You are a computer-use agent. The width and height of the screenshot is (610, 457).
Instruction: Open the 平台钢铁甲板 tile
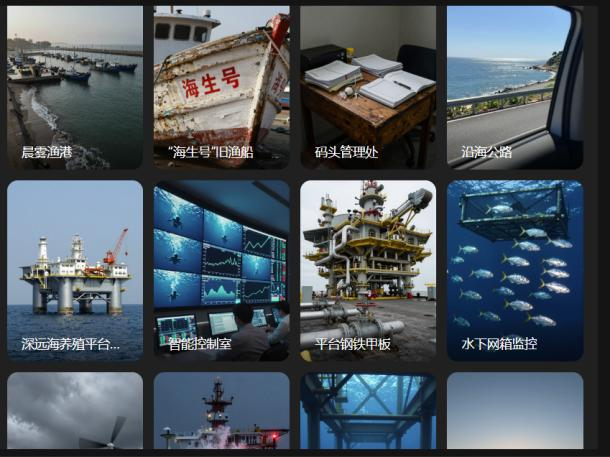368,270
